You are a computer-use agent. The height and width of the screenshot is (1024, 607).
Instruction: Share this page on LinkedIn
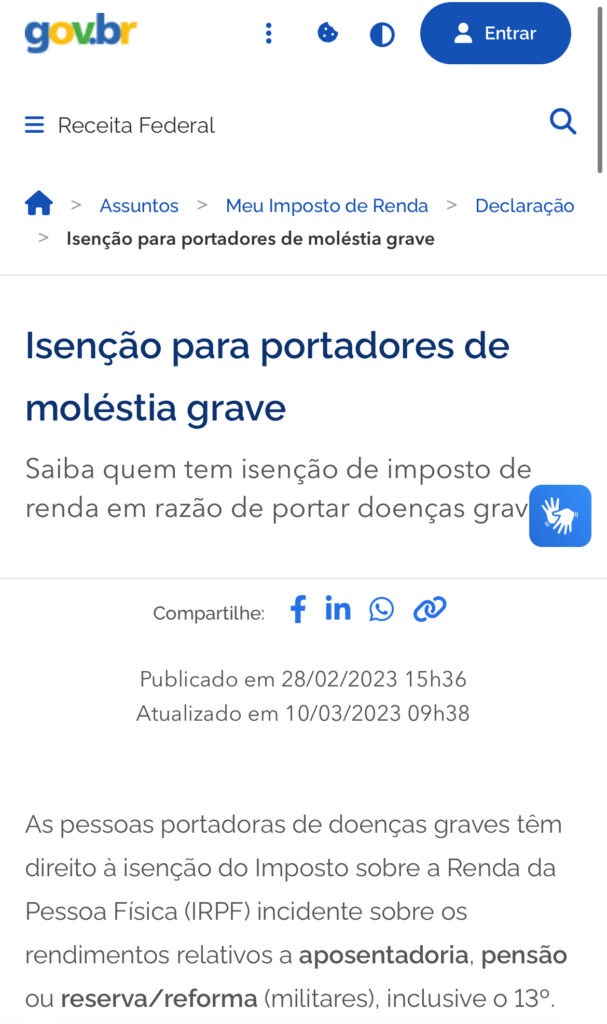(x=338, y=609)
